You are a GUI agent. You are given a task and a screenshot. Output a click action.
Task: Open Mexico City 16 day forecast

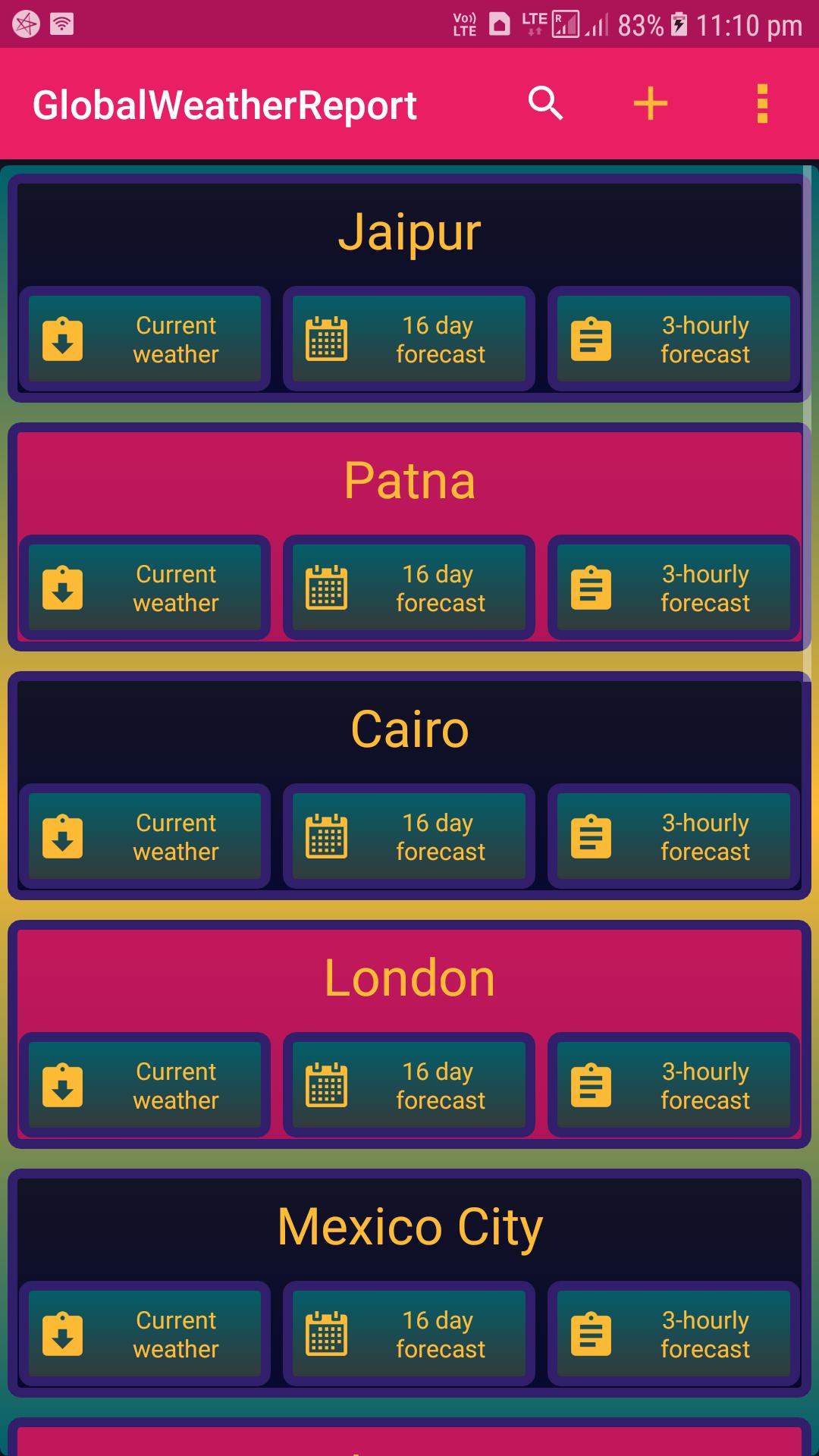pos(409,1334)
